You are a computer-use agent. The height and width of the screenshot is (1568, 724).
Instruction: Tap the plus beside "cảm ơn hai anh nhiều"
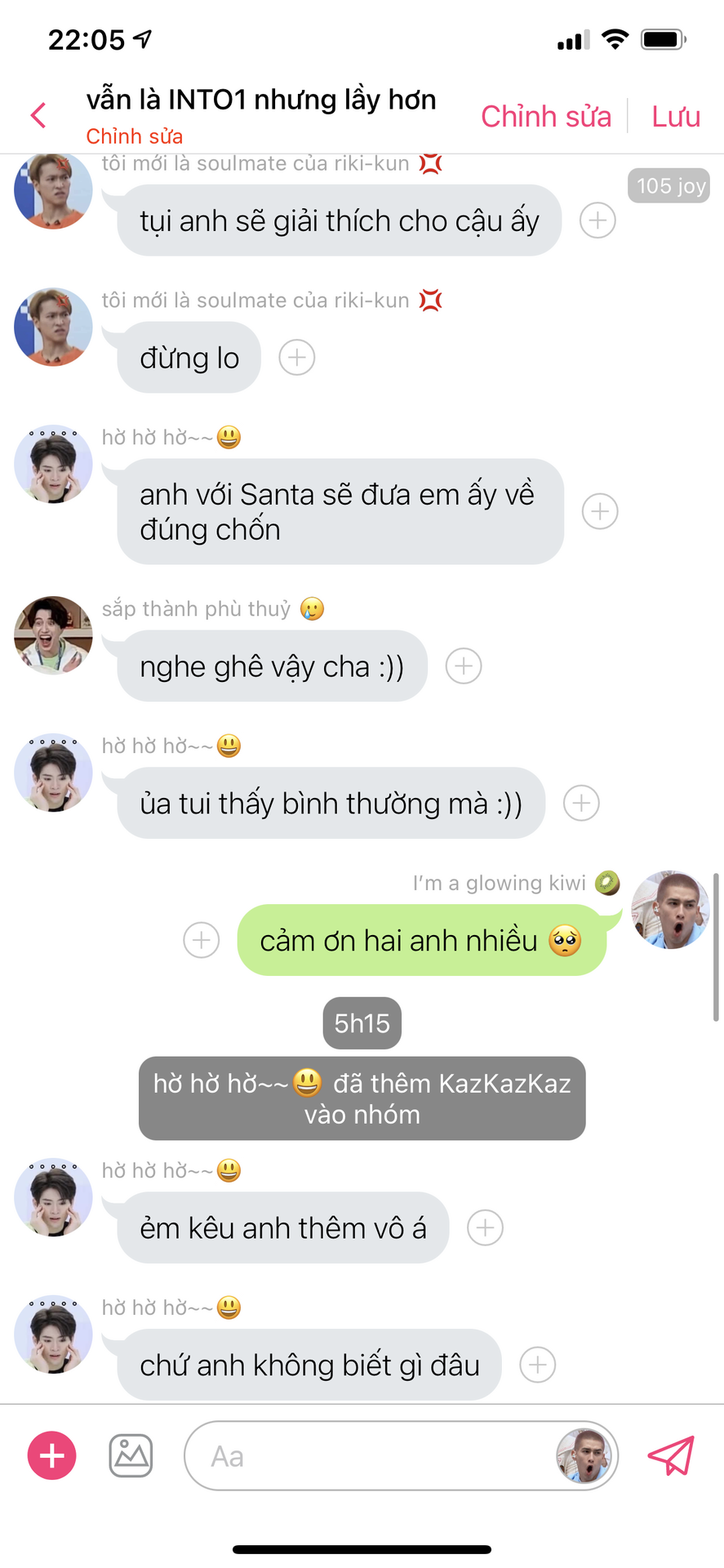click(x=202, y=940)
